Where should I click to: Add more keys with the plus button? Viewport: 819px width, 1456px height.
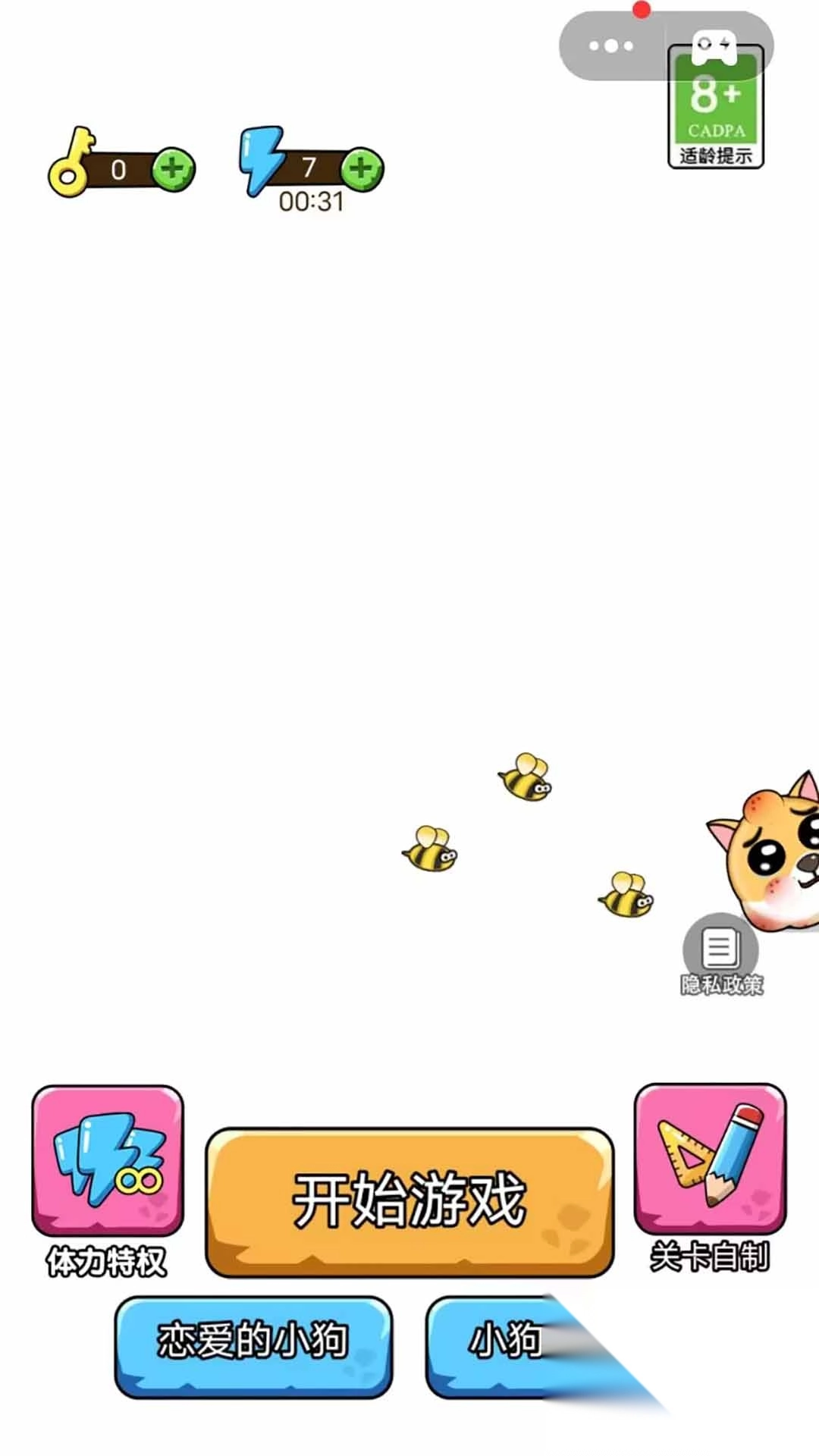174,168
